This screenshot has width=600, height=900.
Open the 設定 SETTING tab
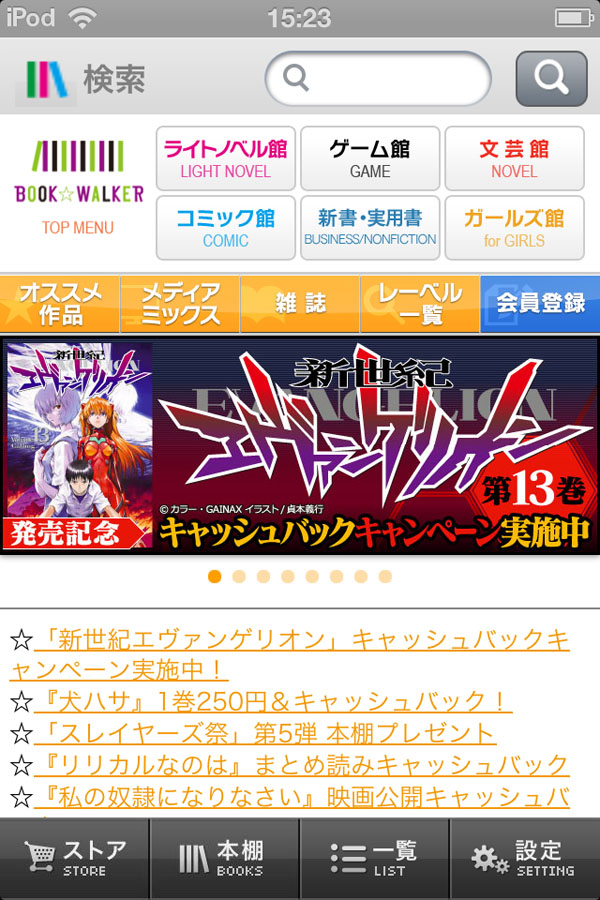tap(525, 859)
